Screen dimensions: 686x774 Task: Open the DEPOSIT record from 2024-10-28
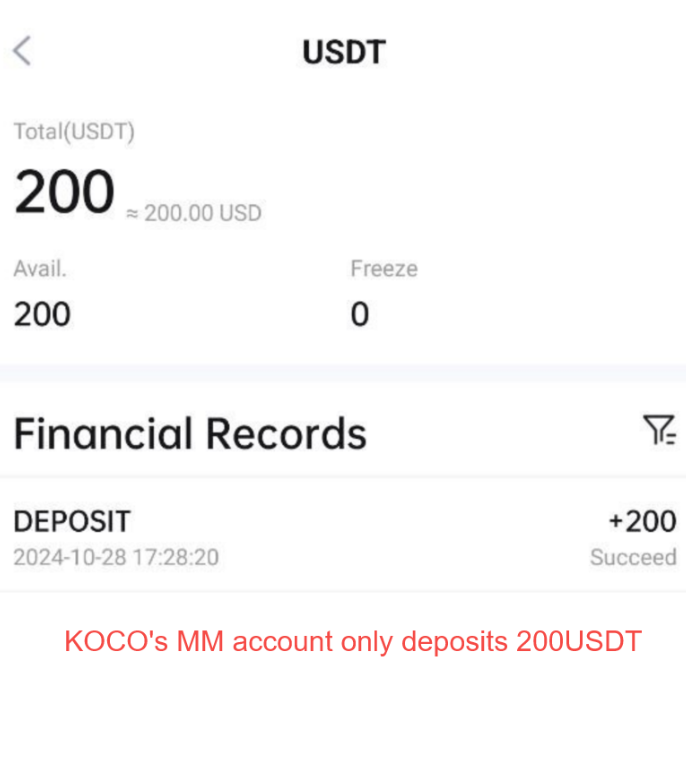(343, 537)
